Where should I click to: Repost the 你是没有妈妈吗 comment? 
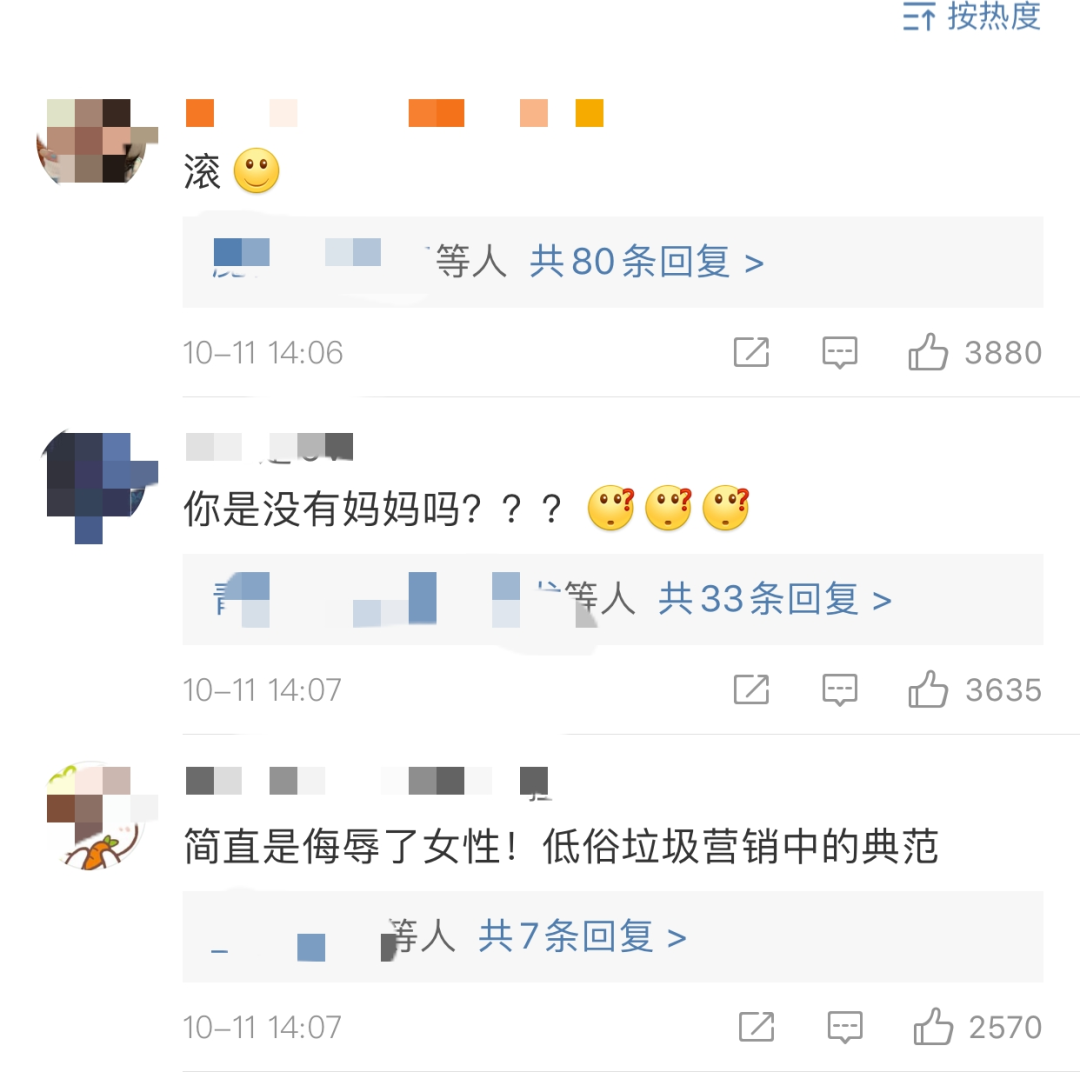[x=751, y=689]
